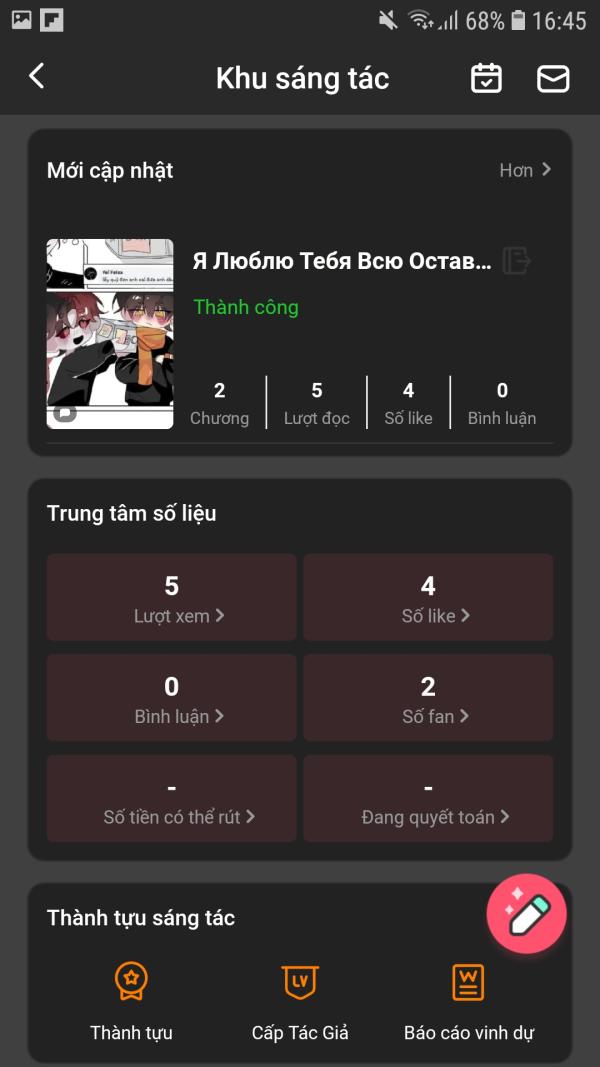Go back using the top-left arrow
600x1067 pixels.
coord(37,76)
